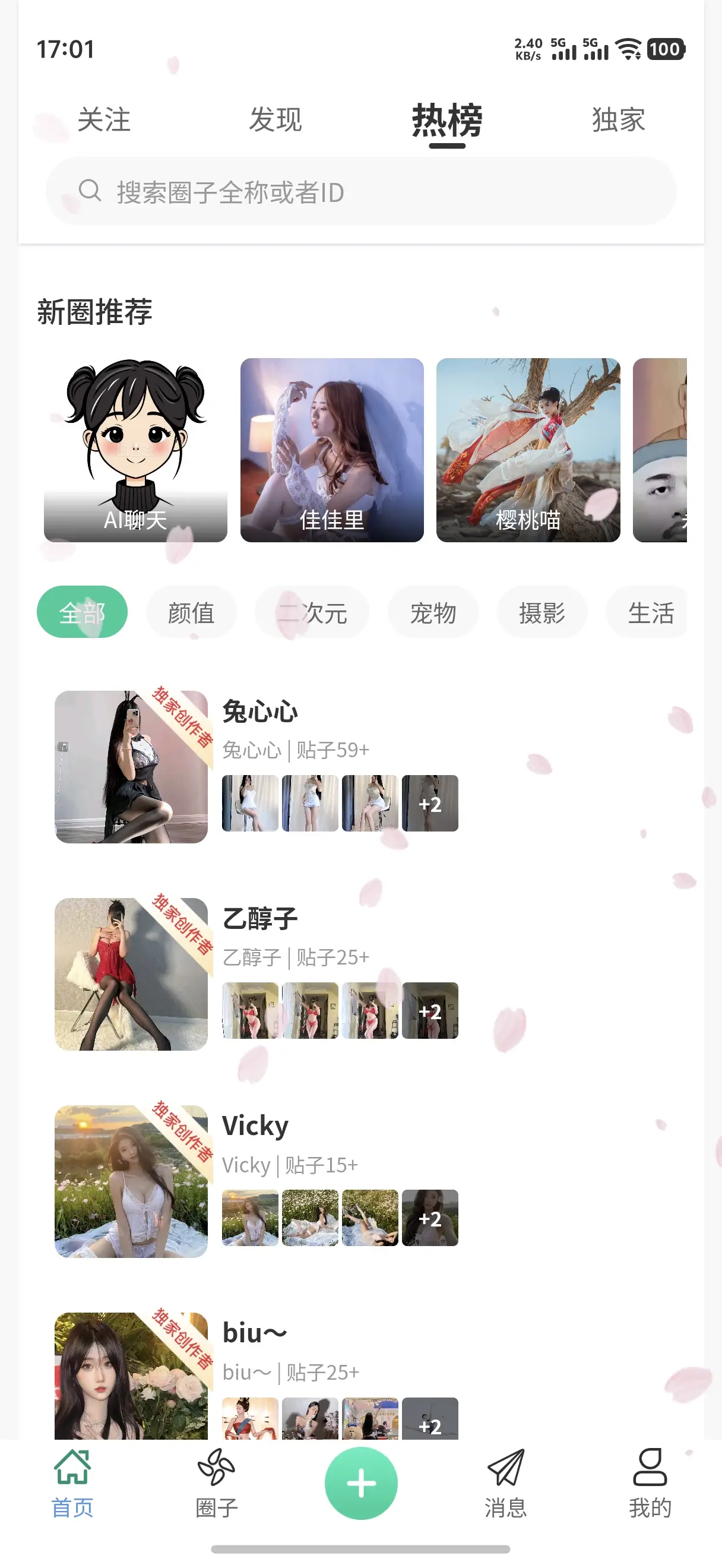722x1568 pixels.
Task: Open the 乙醇子 circle entry
Action: point(260,919)
